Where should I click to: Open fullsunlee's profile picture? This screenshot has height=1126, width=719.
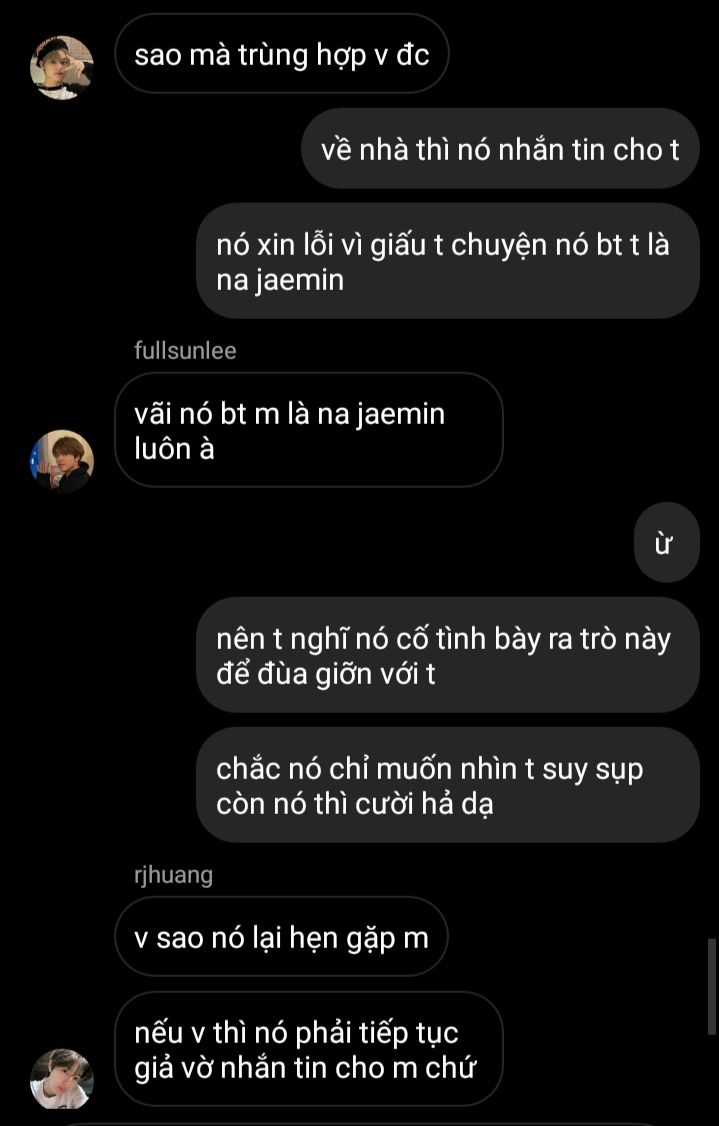pyautogui.click(x=62, y=461)
